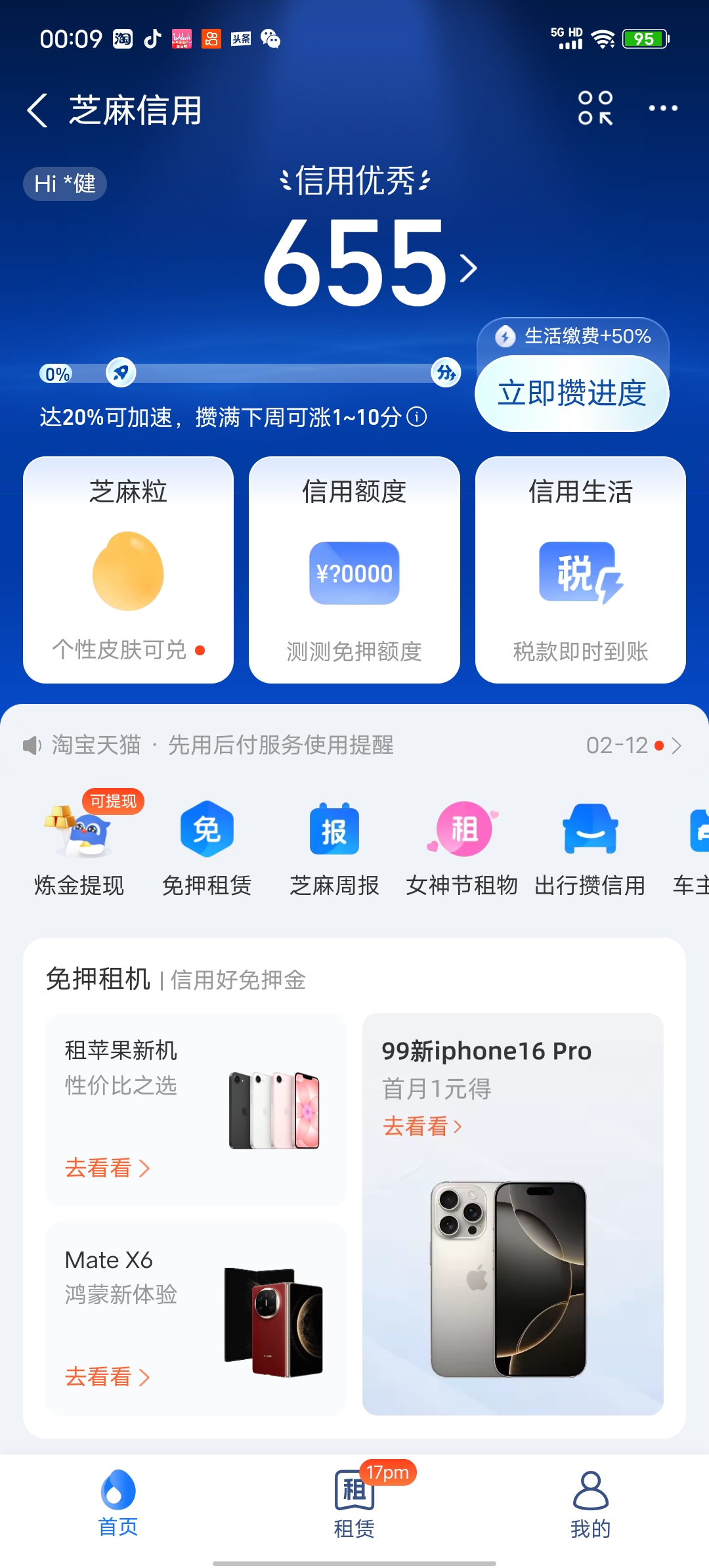Open 芝麻周报 shortcut

coord(334,847)
